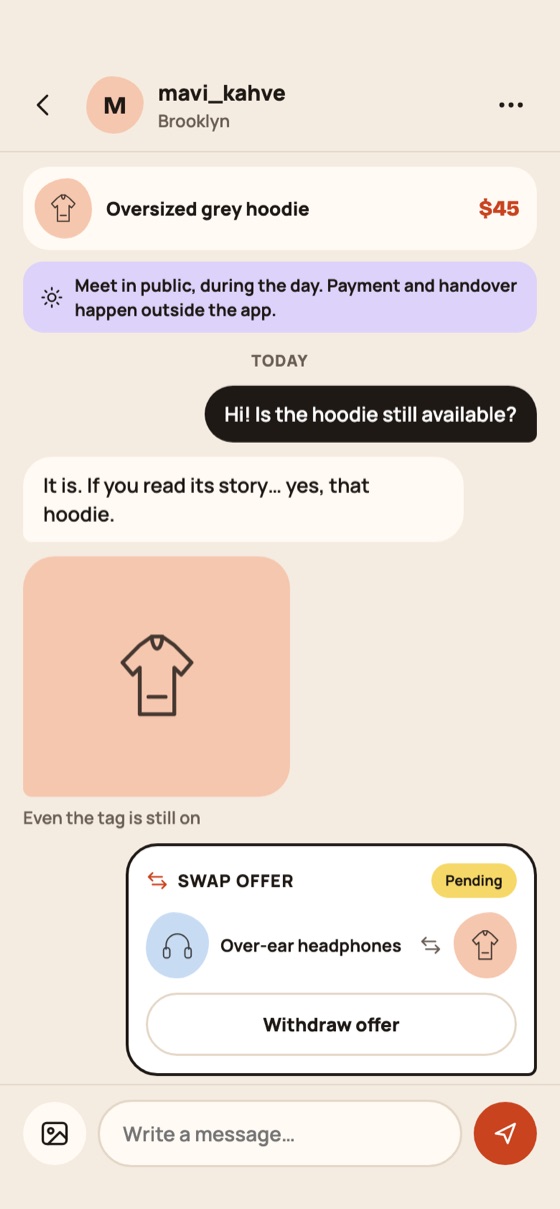560x1209 pixels.
Task: Open the Oversized grey hoodie listing card
Action: tap(280, 208)
